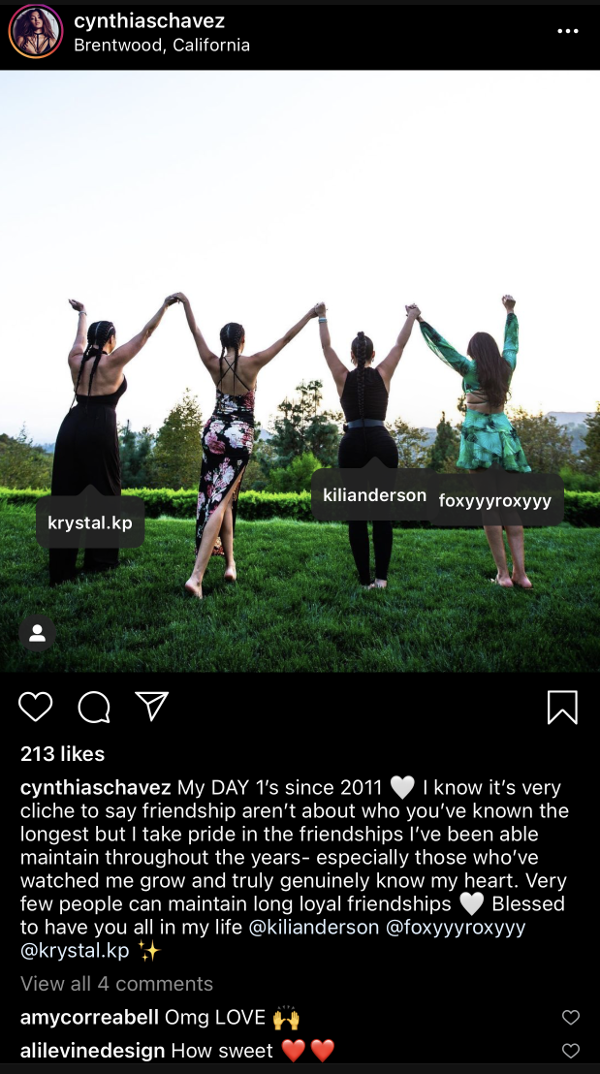
Task: Share the post via paper plane
Action: (x=151, y=706)
